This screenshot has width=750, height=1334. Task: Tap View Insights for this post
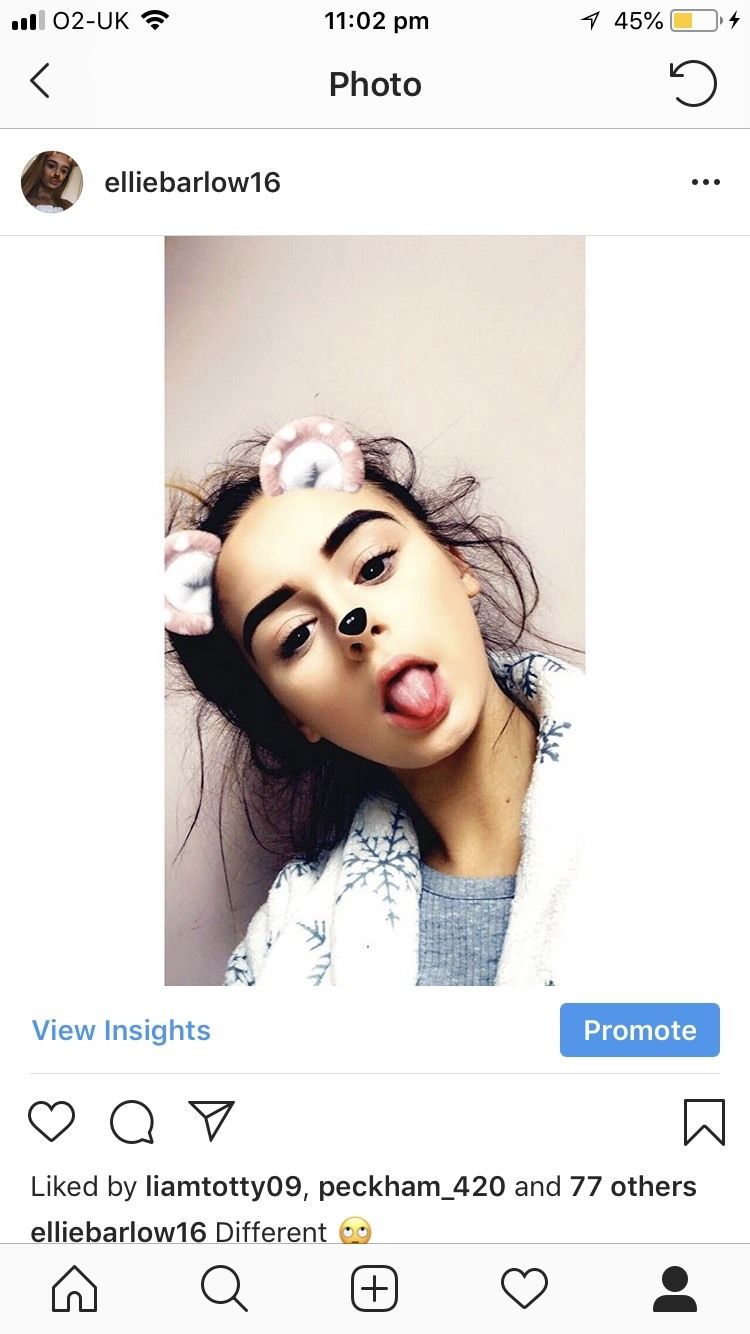121,1030
